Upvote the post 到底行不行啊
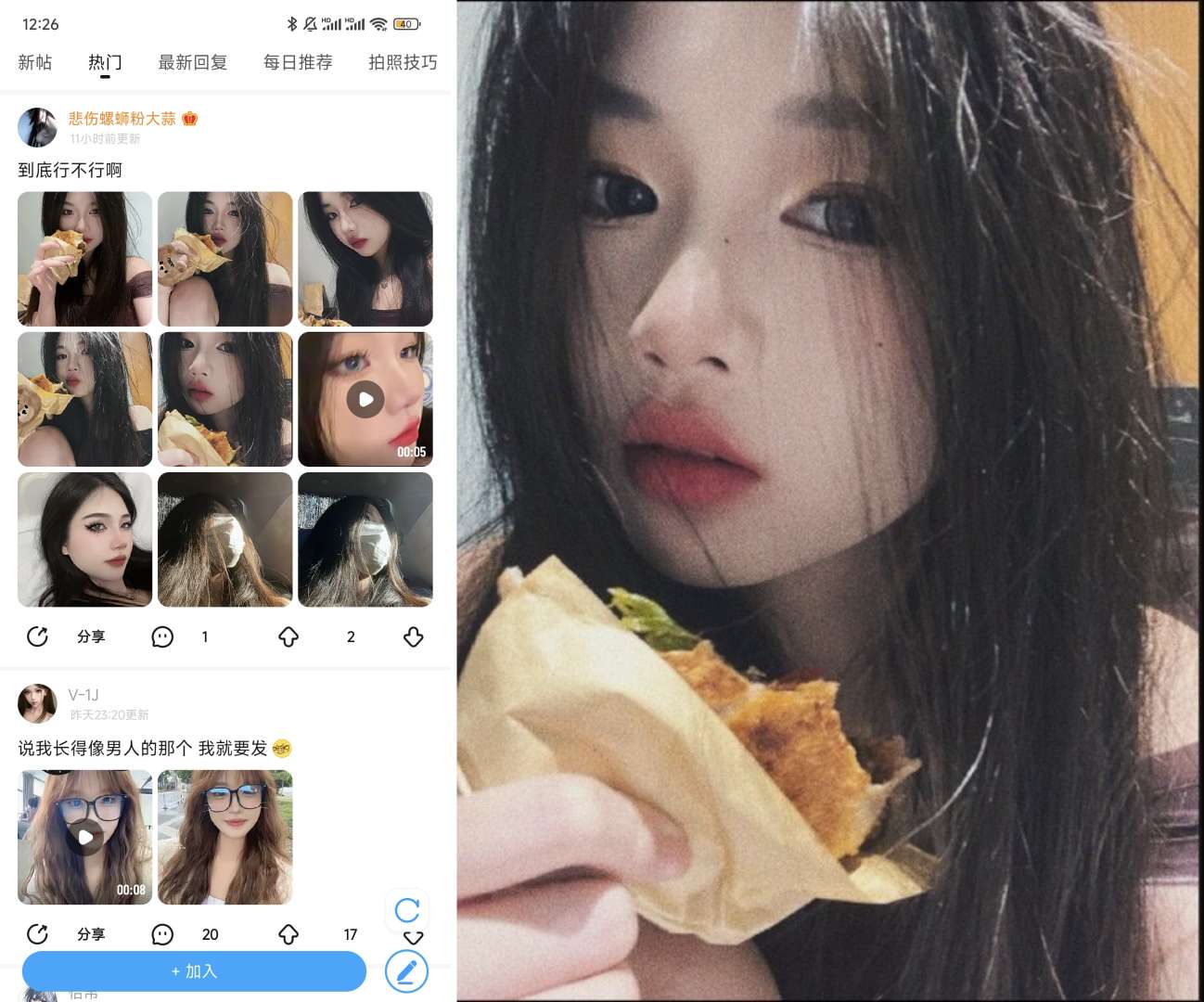1204x1002 pixels. [x=288, y=636]
